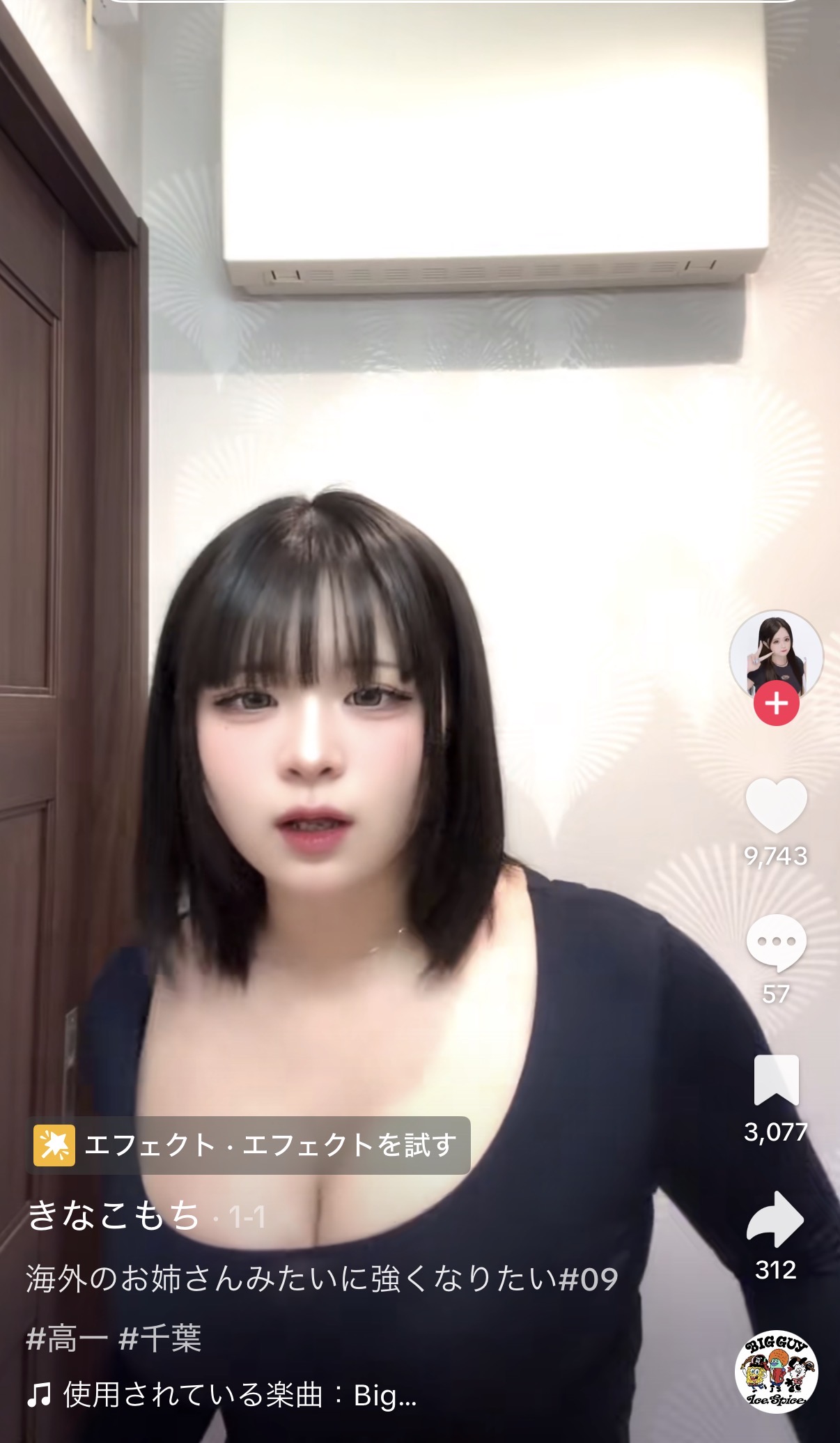
Task: Share this video with the arrow
Action: (x=776, y=1219)
